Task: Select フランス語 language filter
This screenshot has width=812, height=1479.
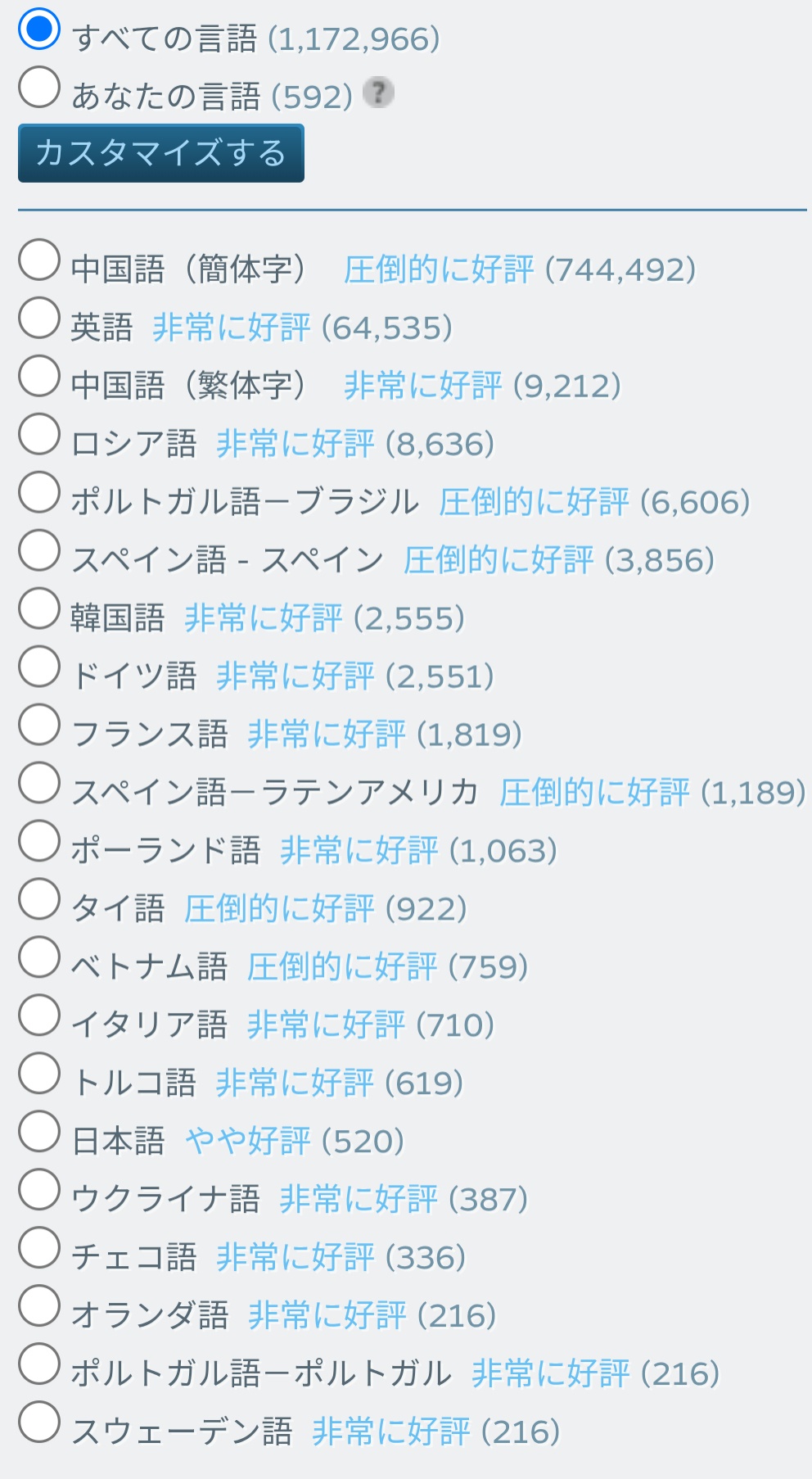Action: click(39, 726)
